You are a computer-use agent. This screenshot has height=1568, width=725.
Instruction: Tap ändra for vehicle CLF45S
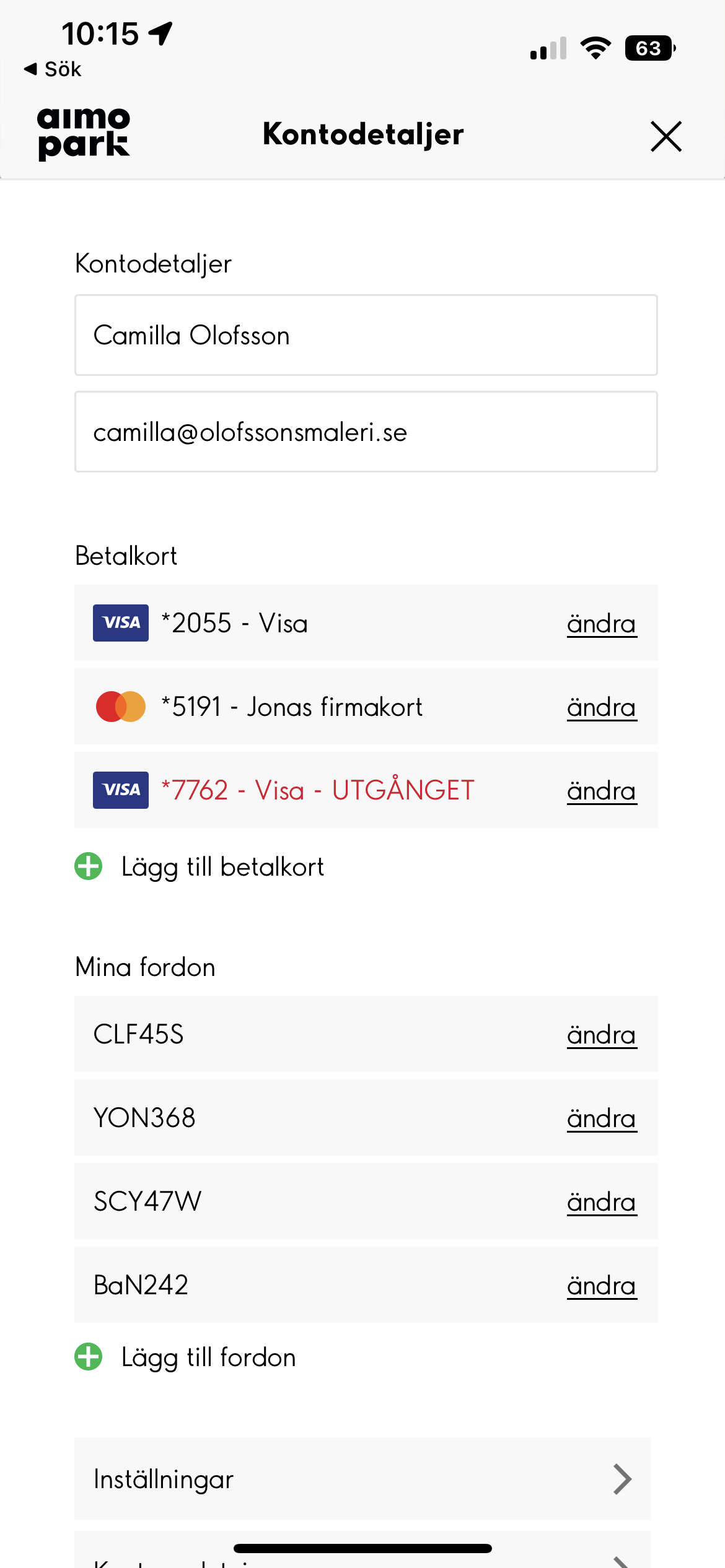(601, 1035)
